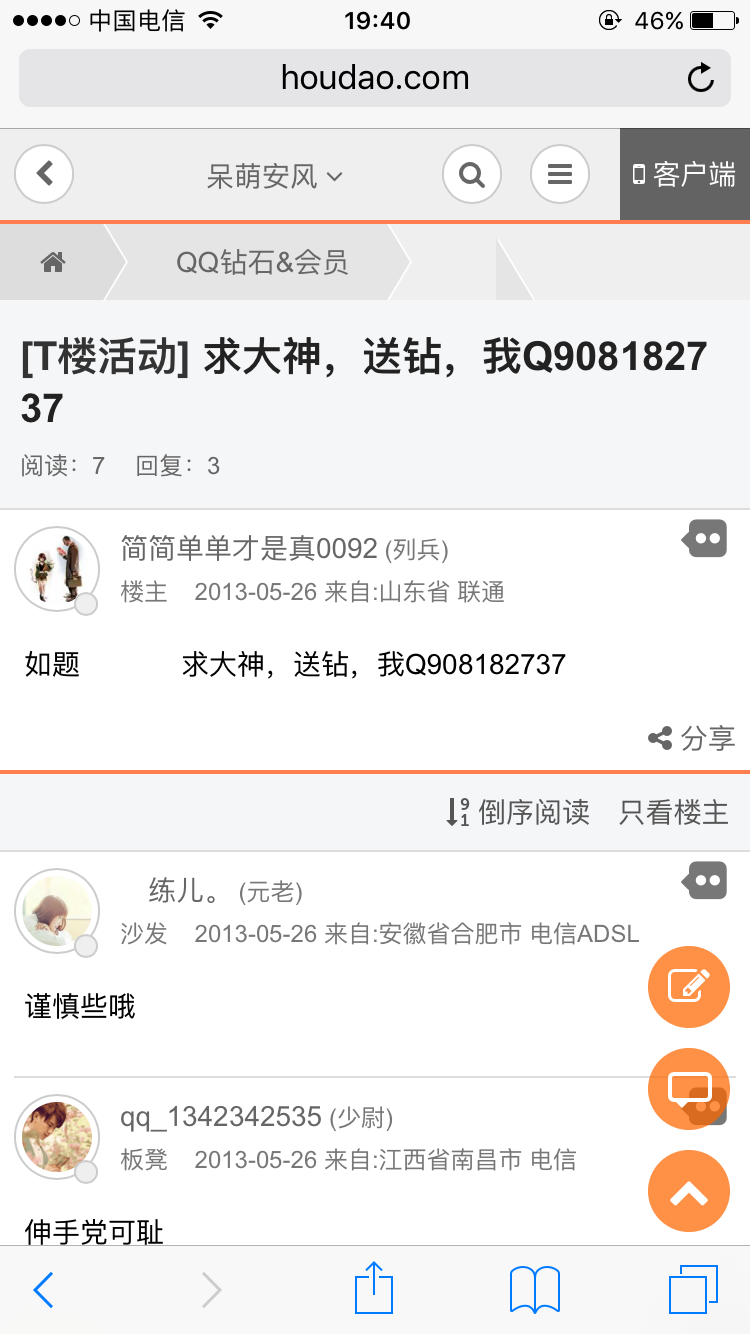The image size is (750, 1334).
Task: Open the 客户端 client button
Action: click(x=685, y=174)
